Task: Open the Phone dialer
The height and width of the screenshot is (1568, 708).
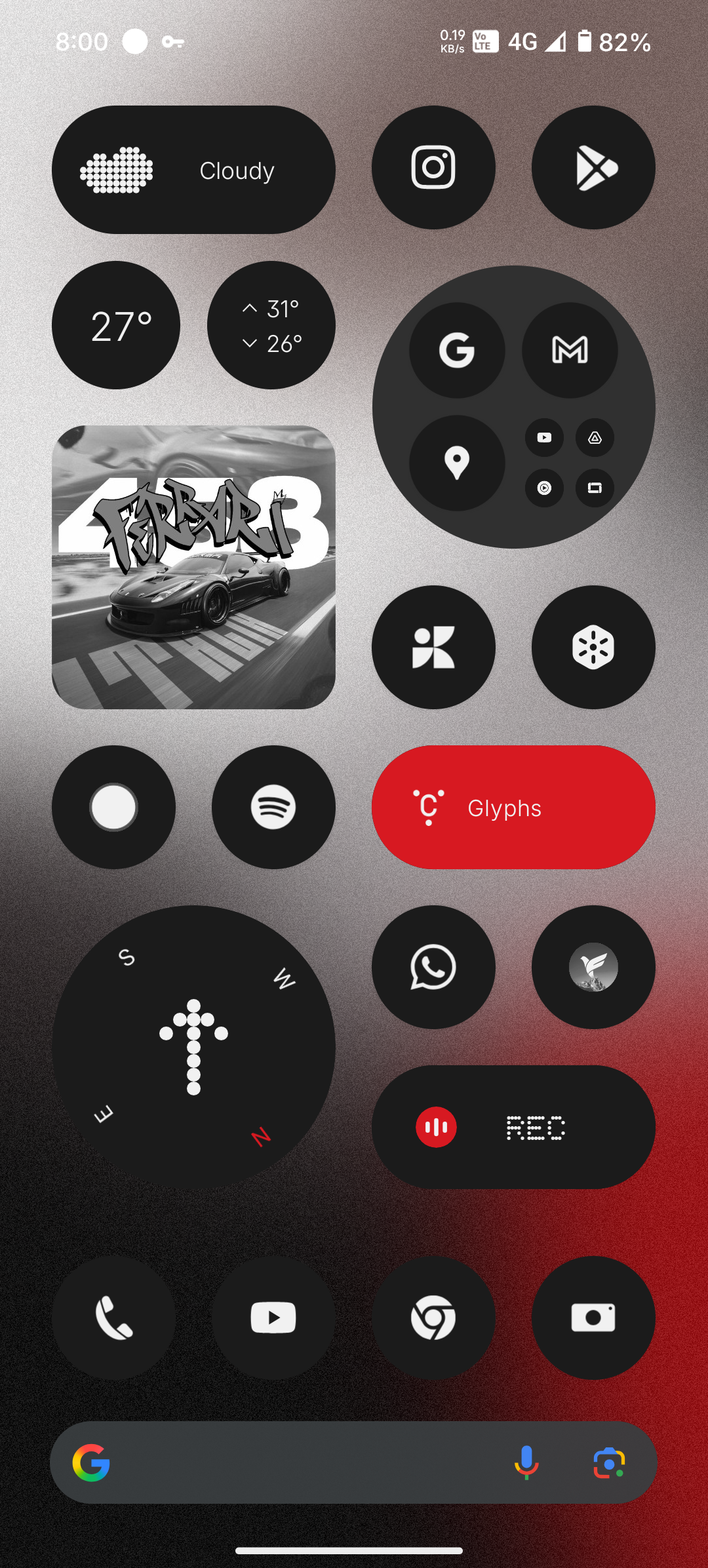Action: [x=113, y=1318]
